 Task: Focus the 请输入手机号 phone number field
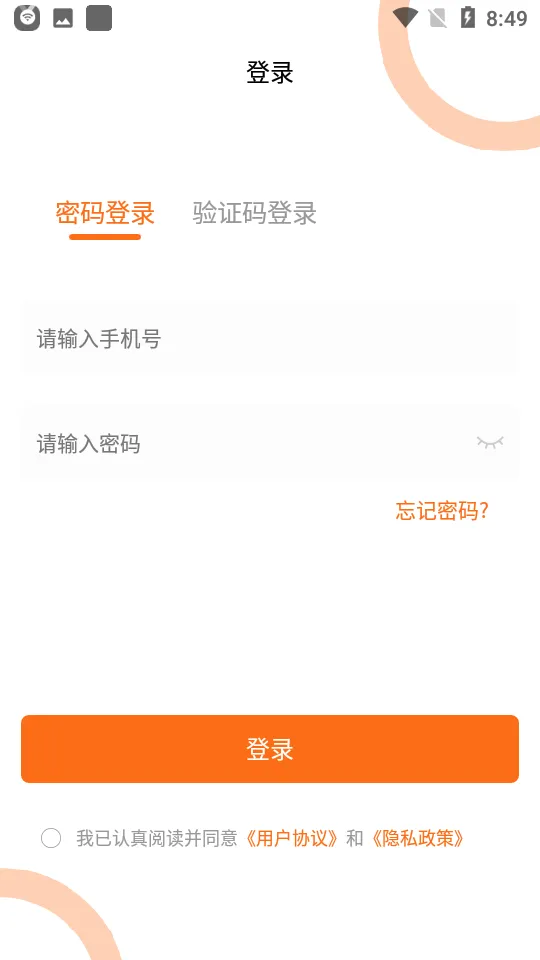point(270,339)
